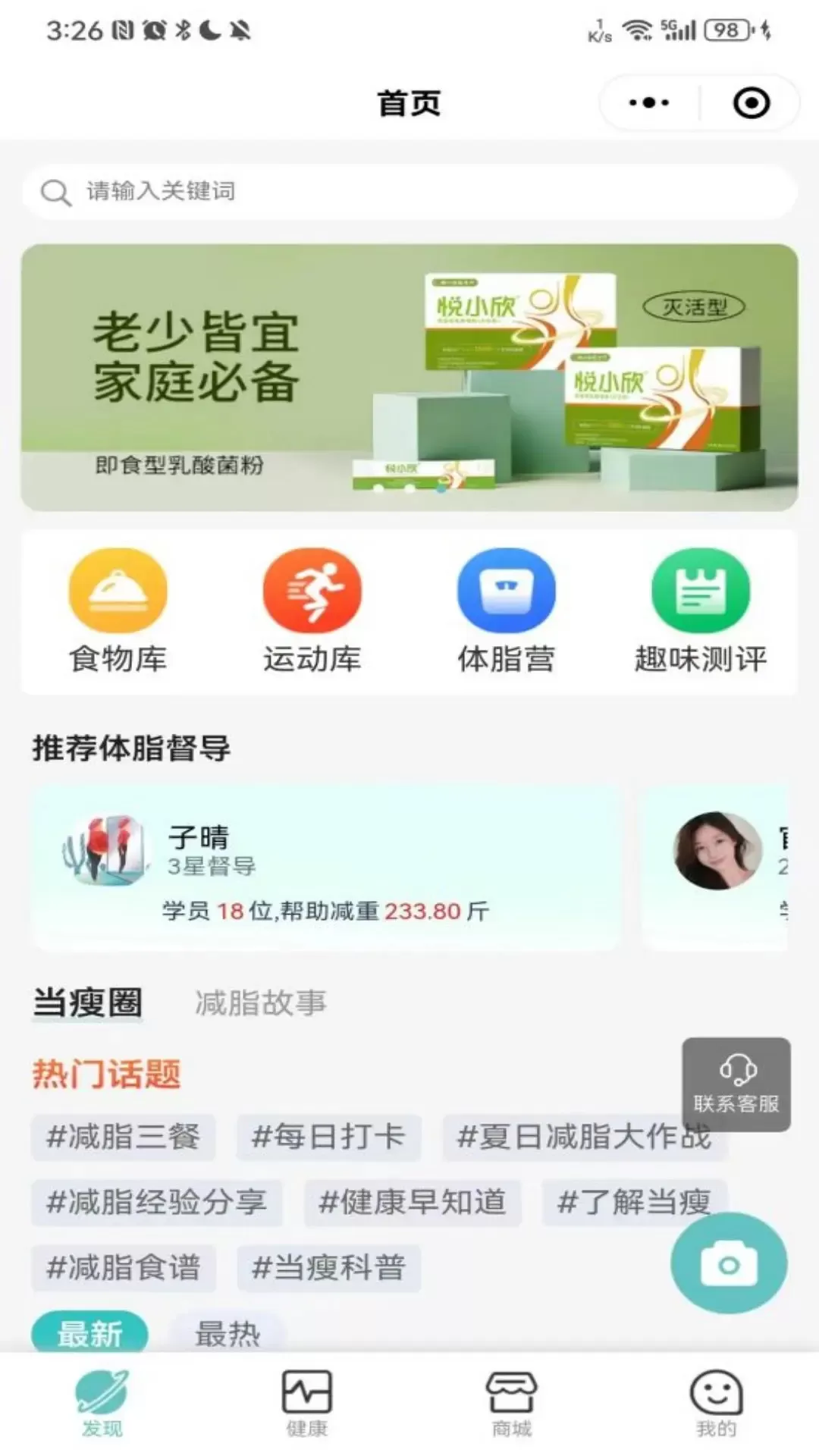Open 趣味测评 fun assessment
The width and height of the screenshot is (819, 1456).
(701, 612)
